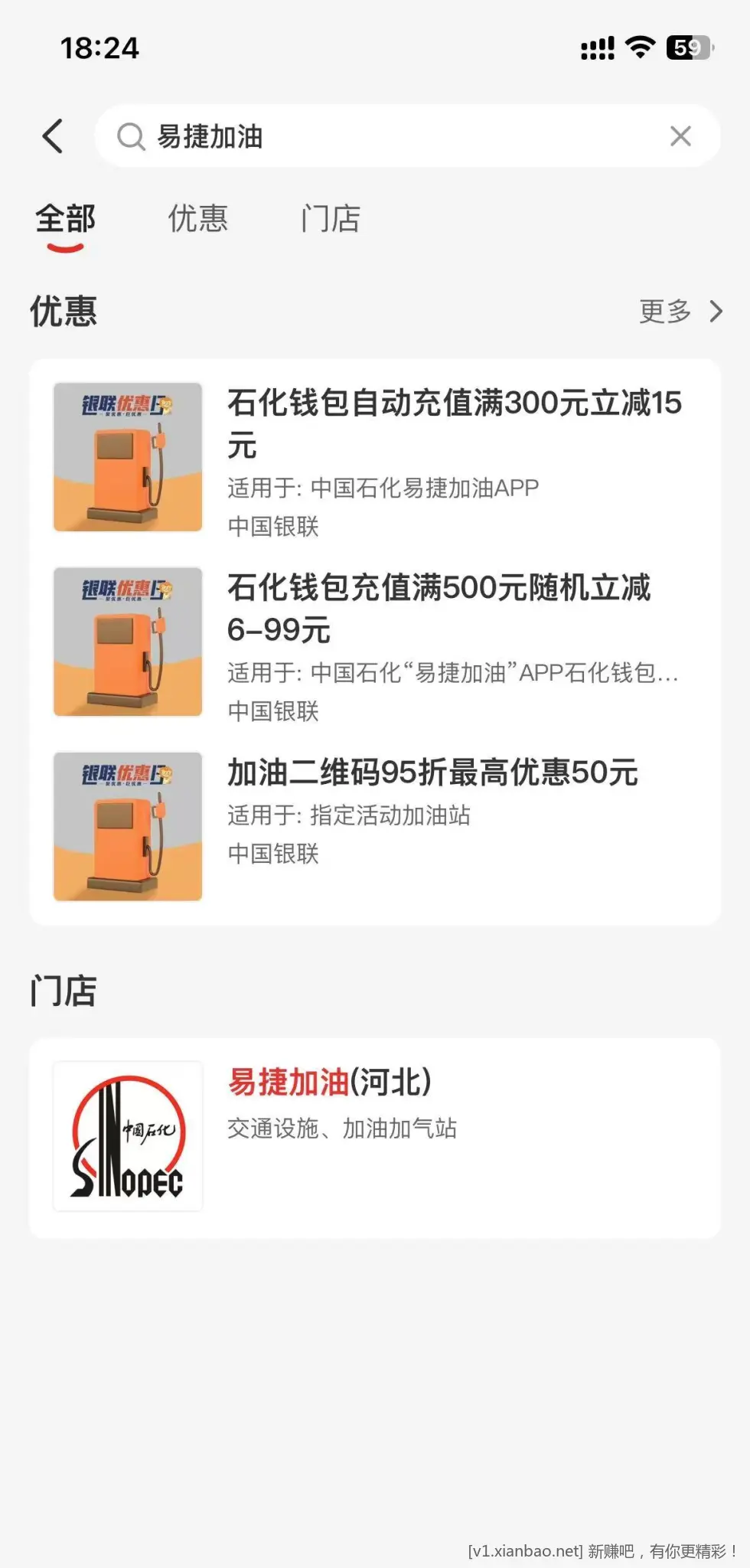The image size is (750, 1568).
Task: Switch to the 优惠 tab
Action: [197, 219]
